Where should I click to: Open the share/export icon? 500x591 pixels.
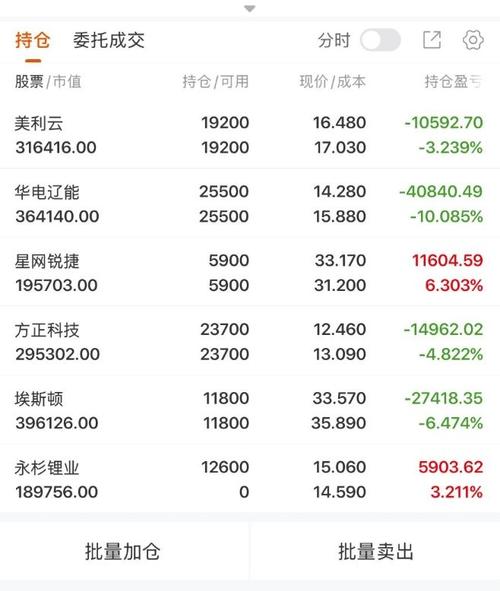432,40
